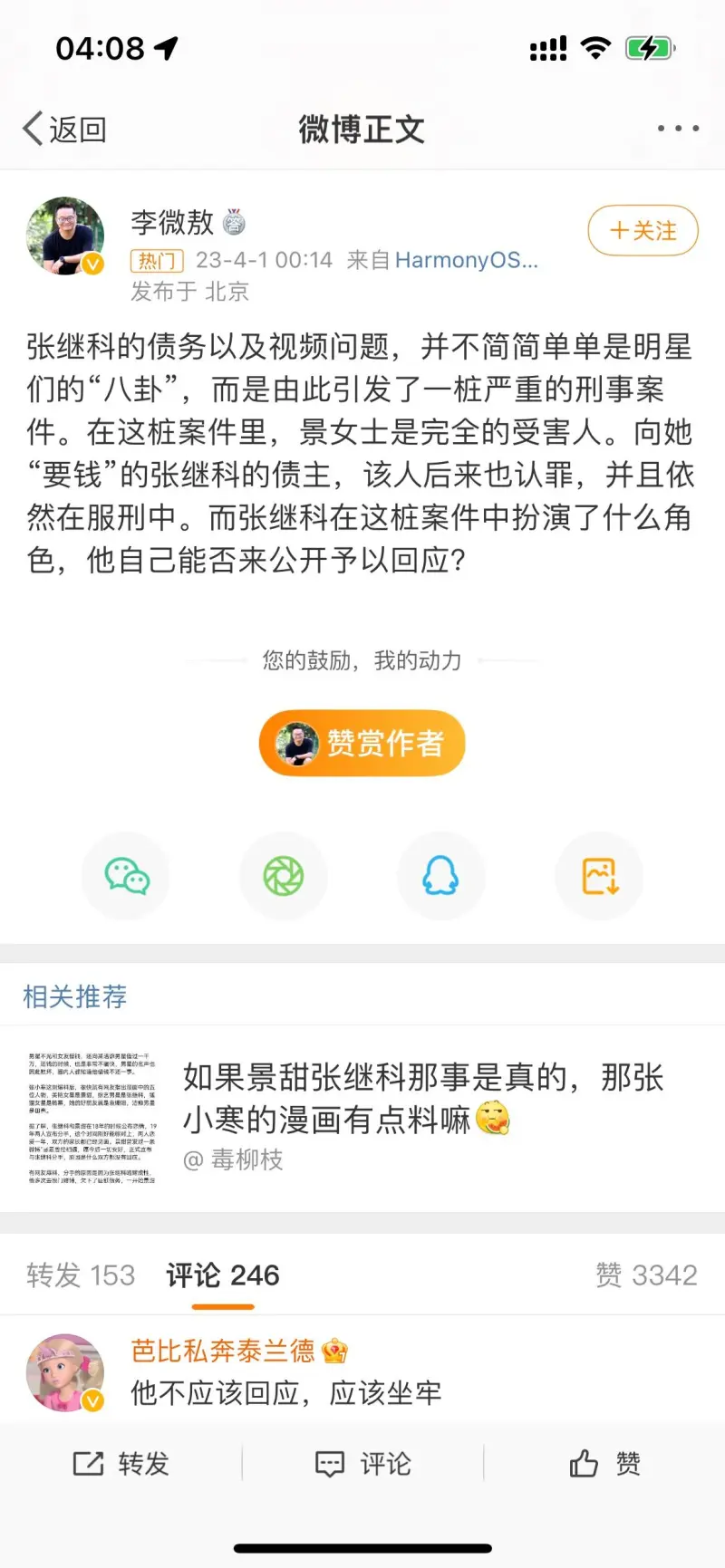The width and height of the screenshot is (725, 1568).
Task: Save the post as an image
Action: (x=599, y=876)
